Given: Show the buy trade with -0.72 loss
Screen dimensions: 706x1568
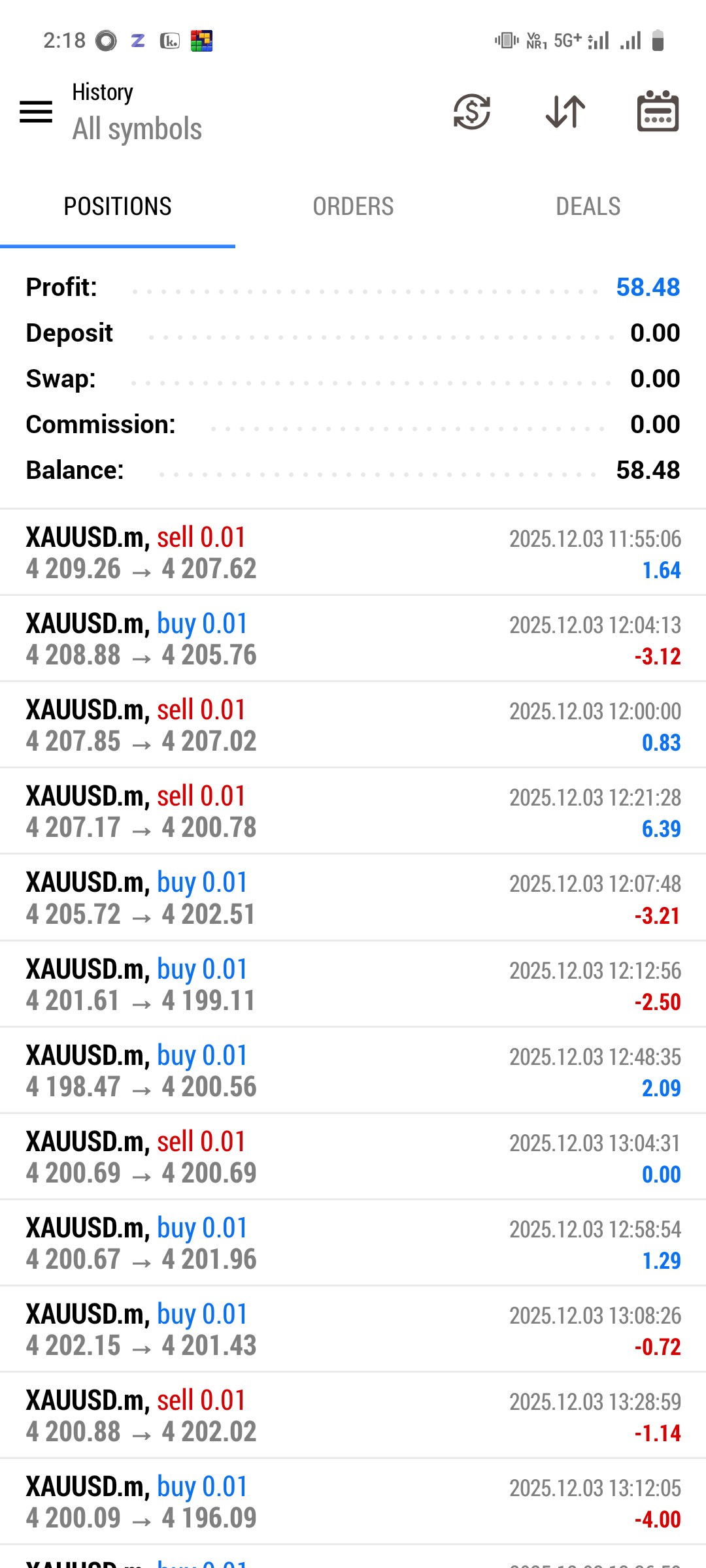Looking at the screenshot, I should 353,1330.
